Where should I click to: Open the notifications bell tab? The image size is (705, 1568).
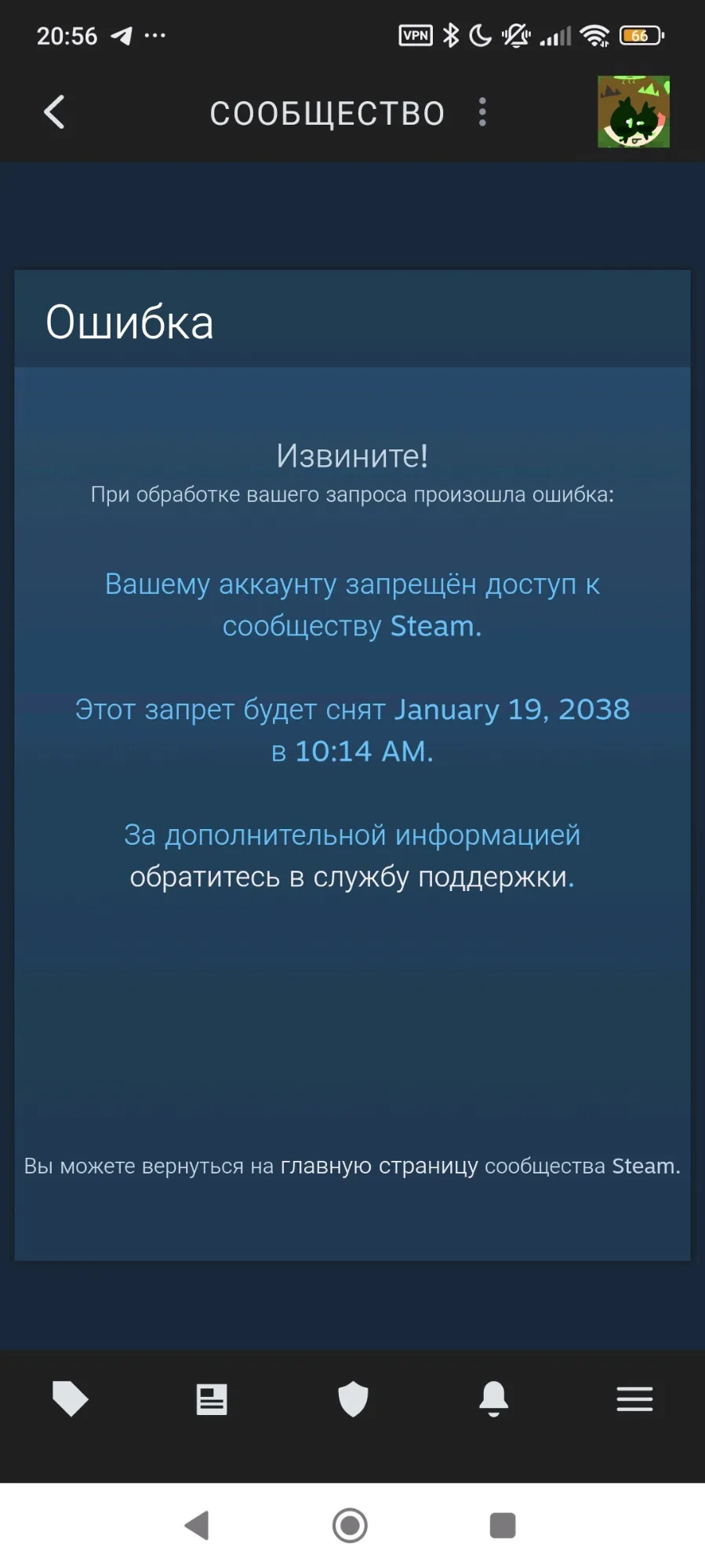click(493, 1399)
